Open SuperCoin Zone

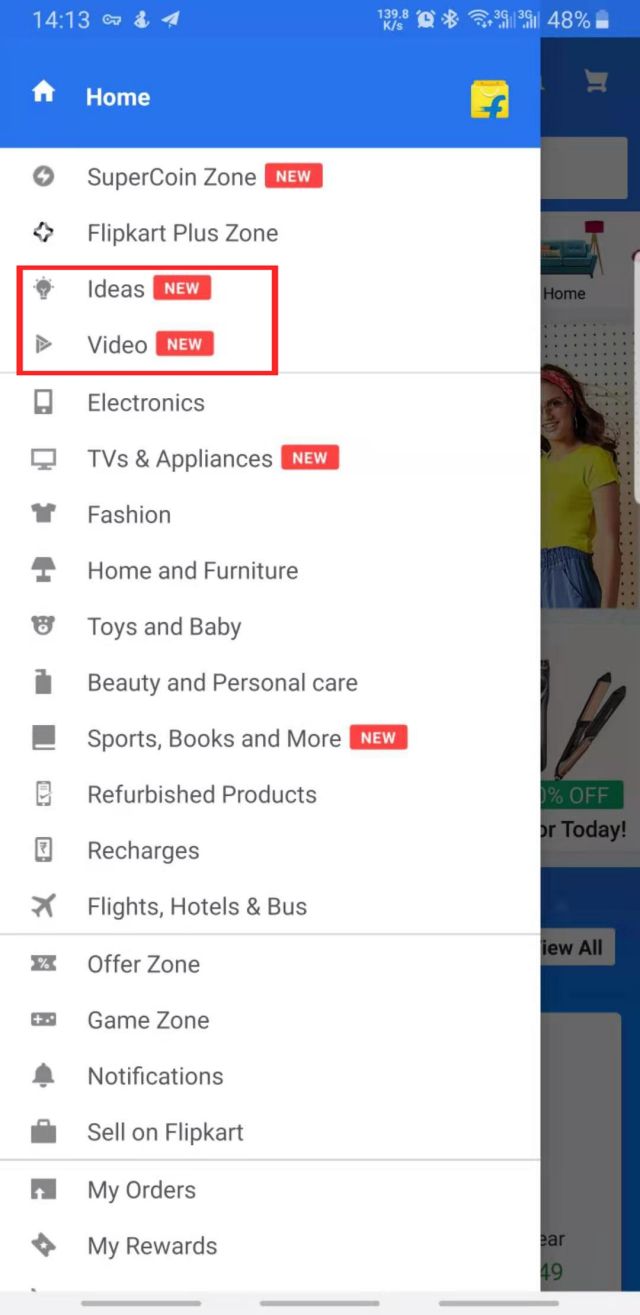coord(171,177)
